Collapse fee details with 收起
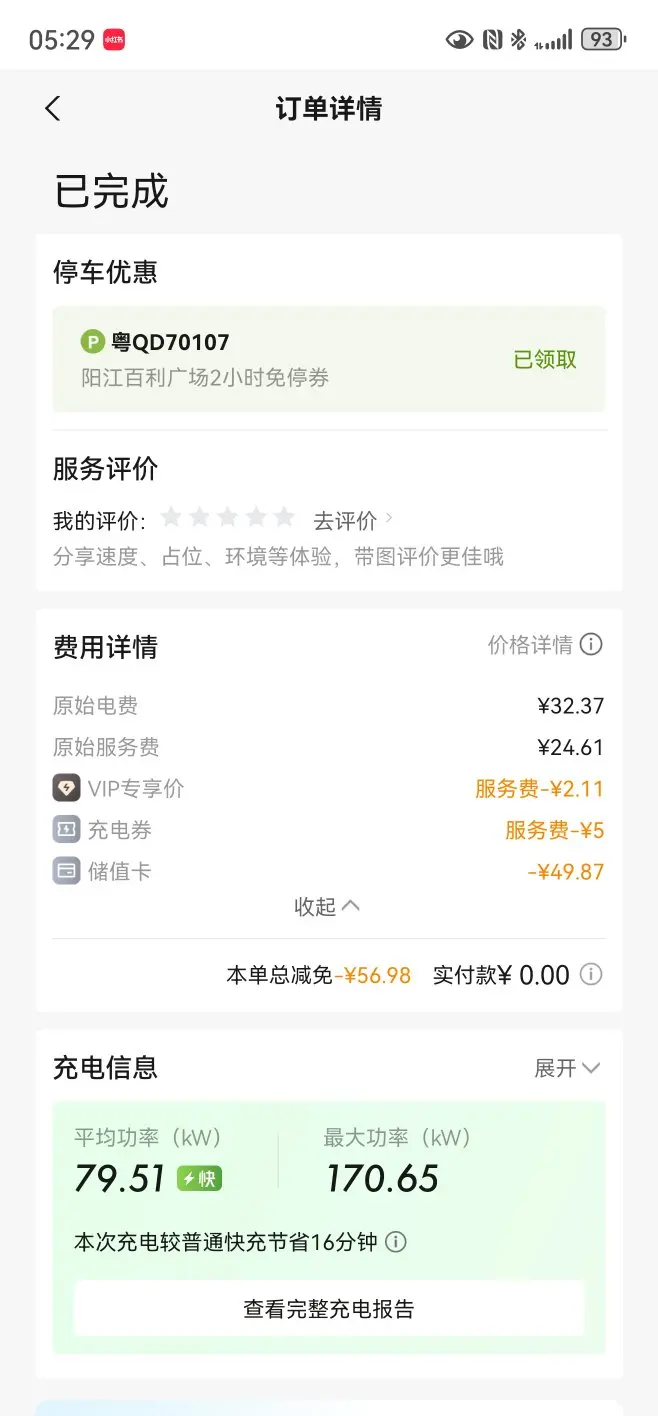This screenshot has height=1416, width=658. click(327, 906)
